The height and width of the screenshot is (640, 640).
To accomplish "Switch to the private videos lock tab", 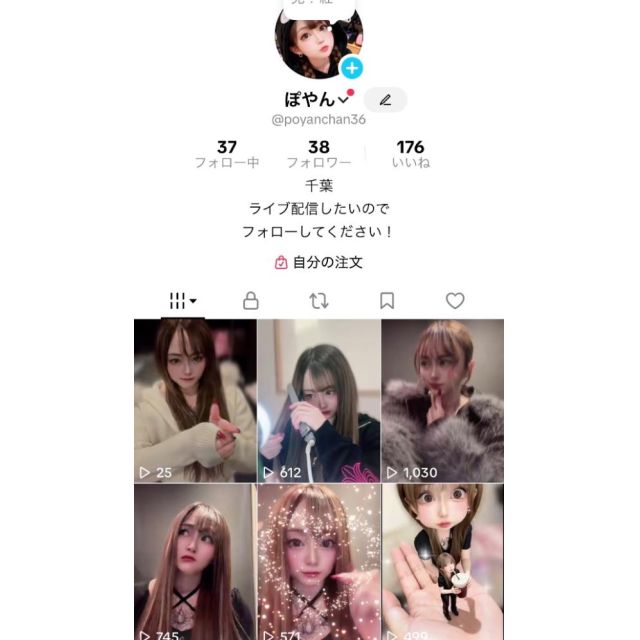I will tap(251, 300).
